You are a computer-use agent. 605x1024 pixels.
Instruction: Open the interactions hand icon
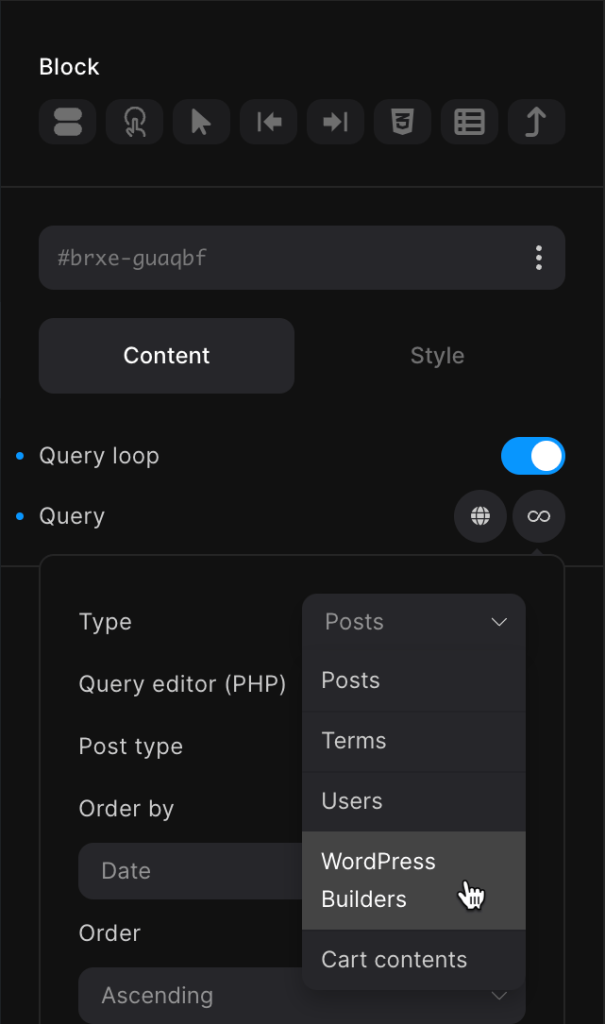pyautogui.click(x=134, y=122)
